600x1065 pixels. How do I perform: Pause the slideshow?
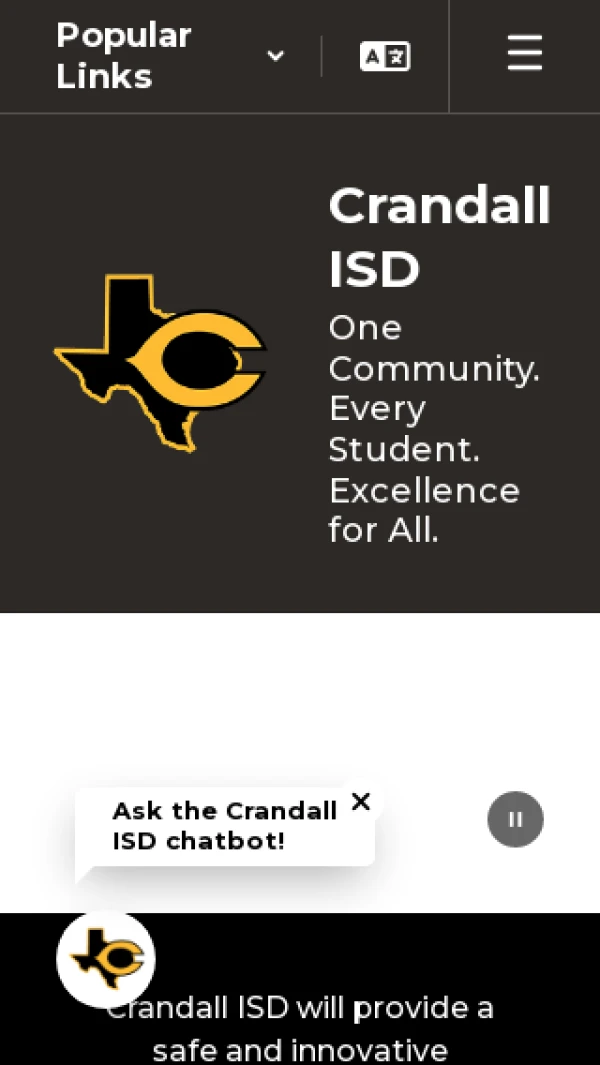pos(515,819)
